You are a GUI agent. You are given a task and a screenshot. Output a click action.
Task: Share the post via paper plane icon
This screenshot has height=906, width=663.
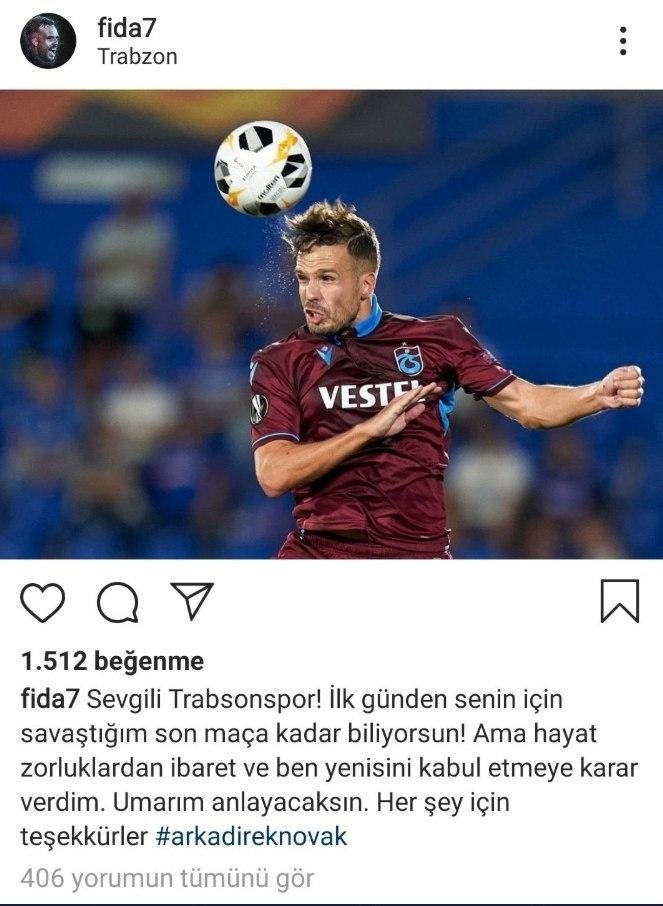[191, 601]
